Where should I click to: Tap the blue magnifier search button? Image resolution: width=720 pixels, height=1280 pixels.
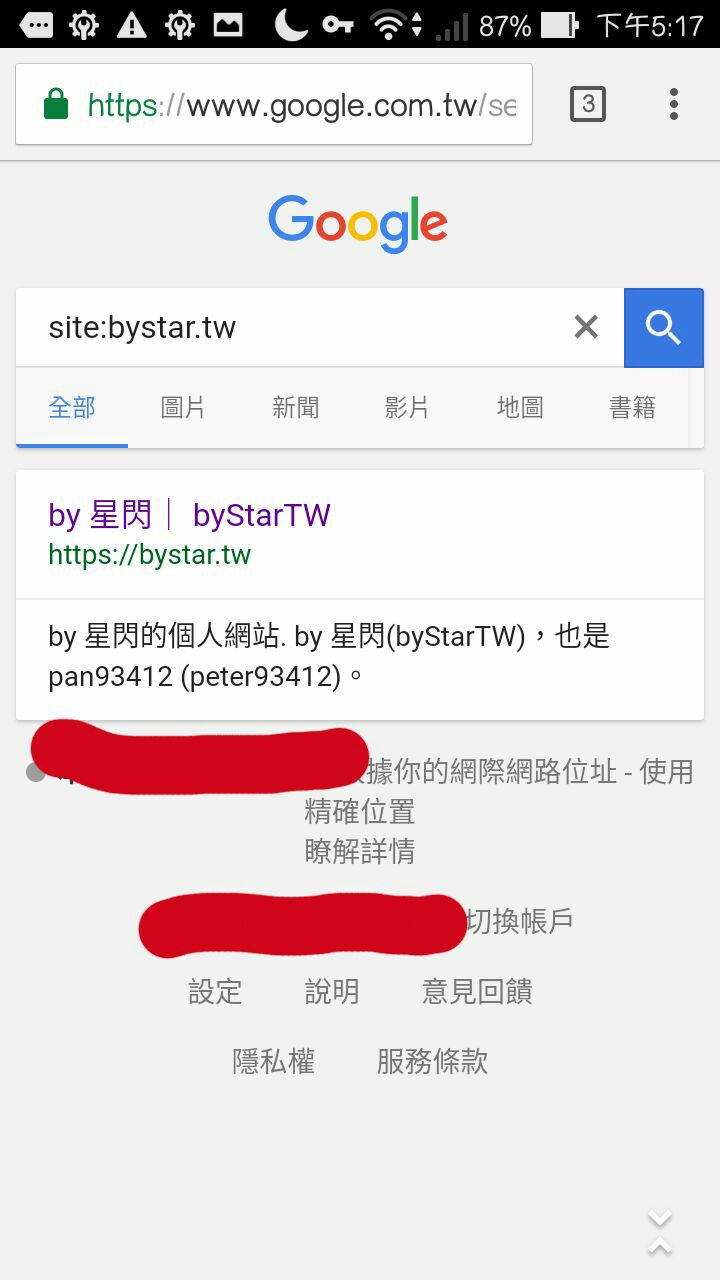point(663,327)
